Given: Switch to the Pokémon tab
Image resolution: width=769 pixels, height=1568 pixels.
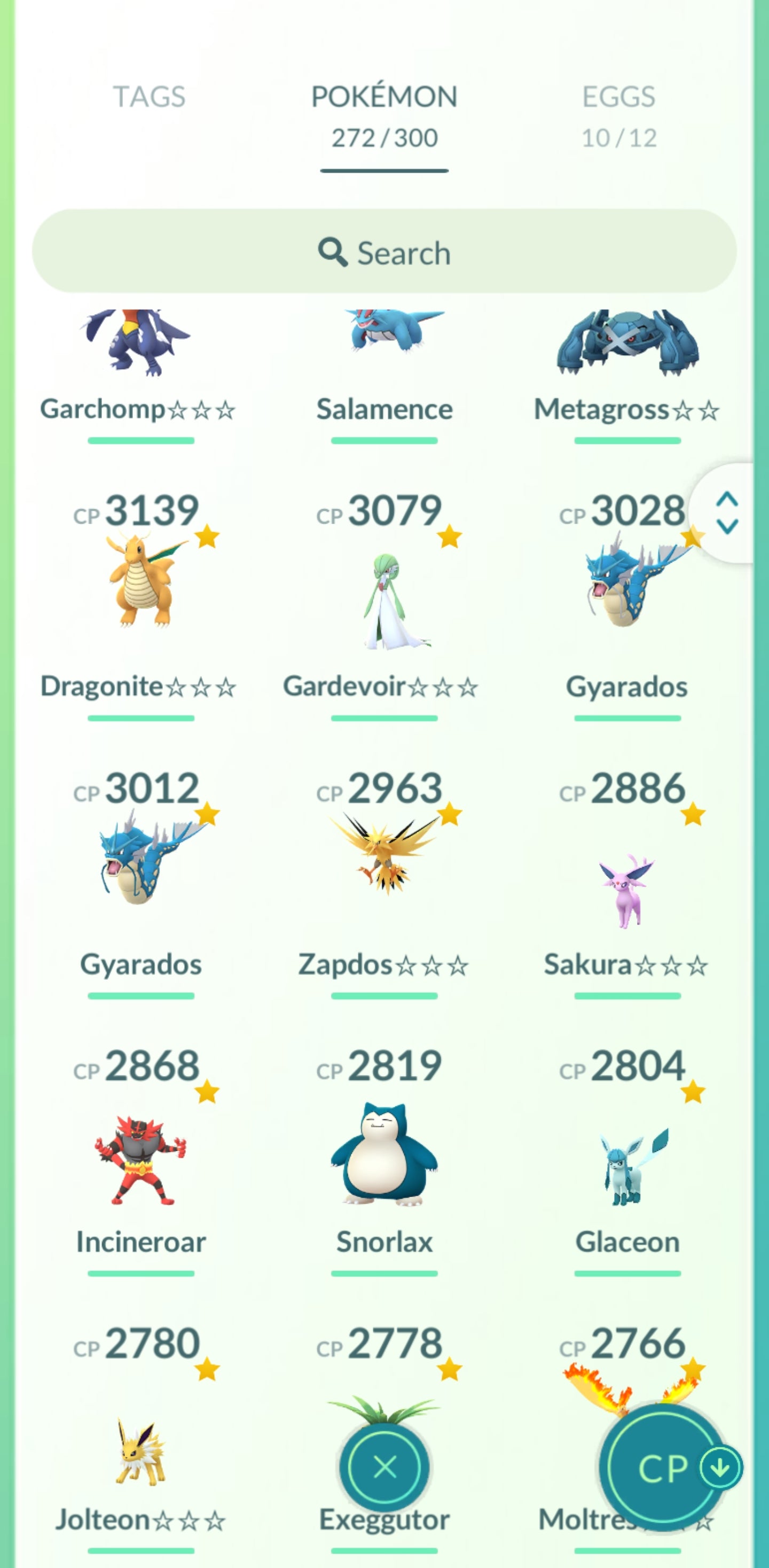Looking at the screenshot, I should pos(384,114).
